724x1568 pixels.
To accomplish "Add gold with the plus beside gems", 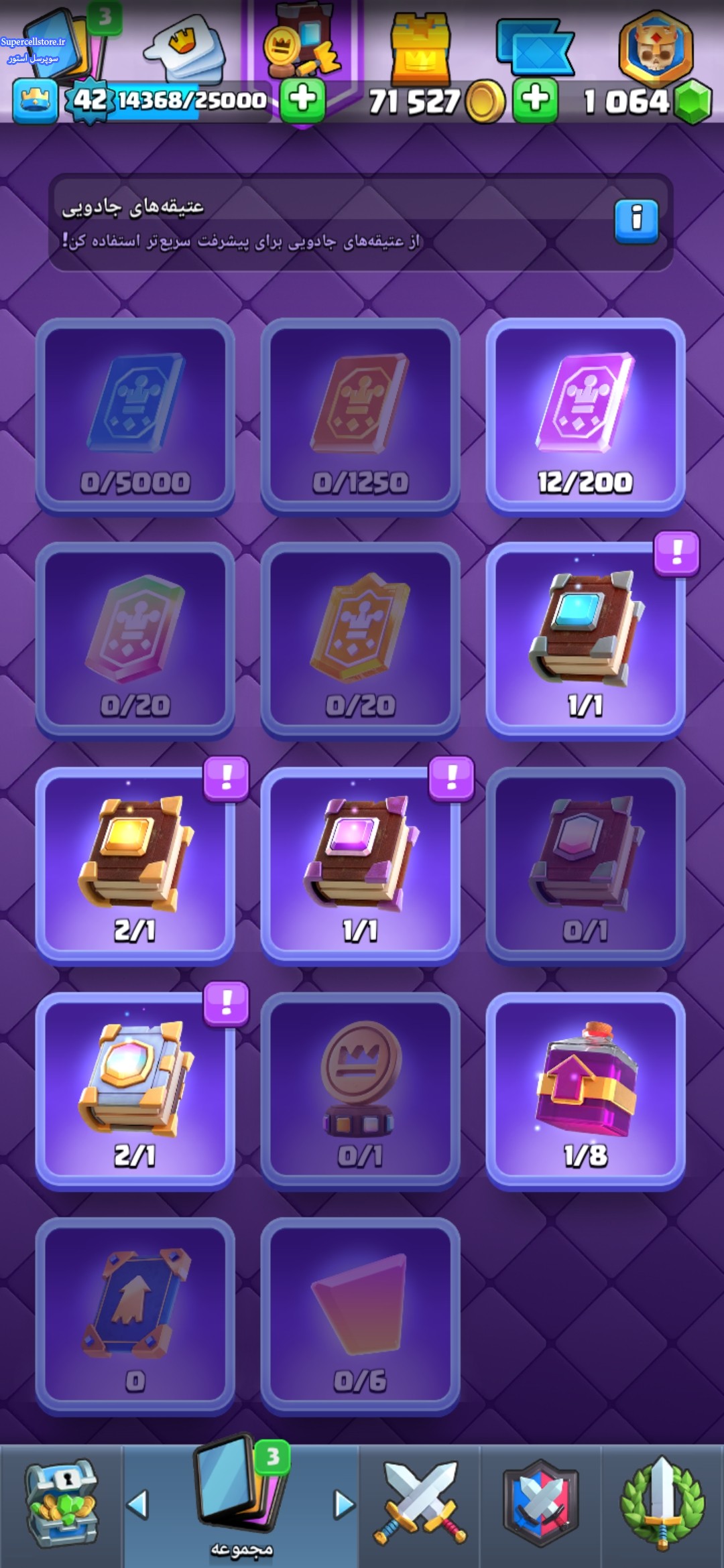I will click(535, 100).
